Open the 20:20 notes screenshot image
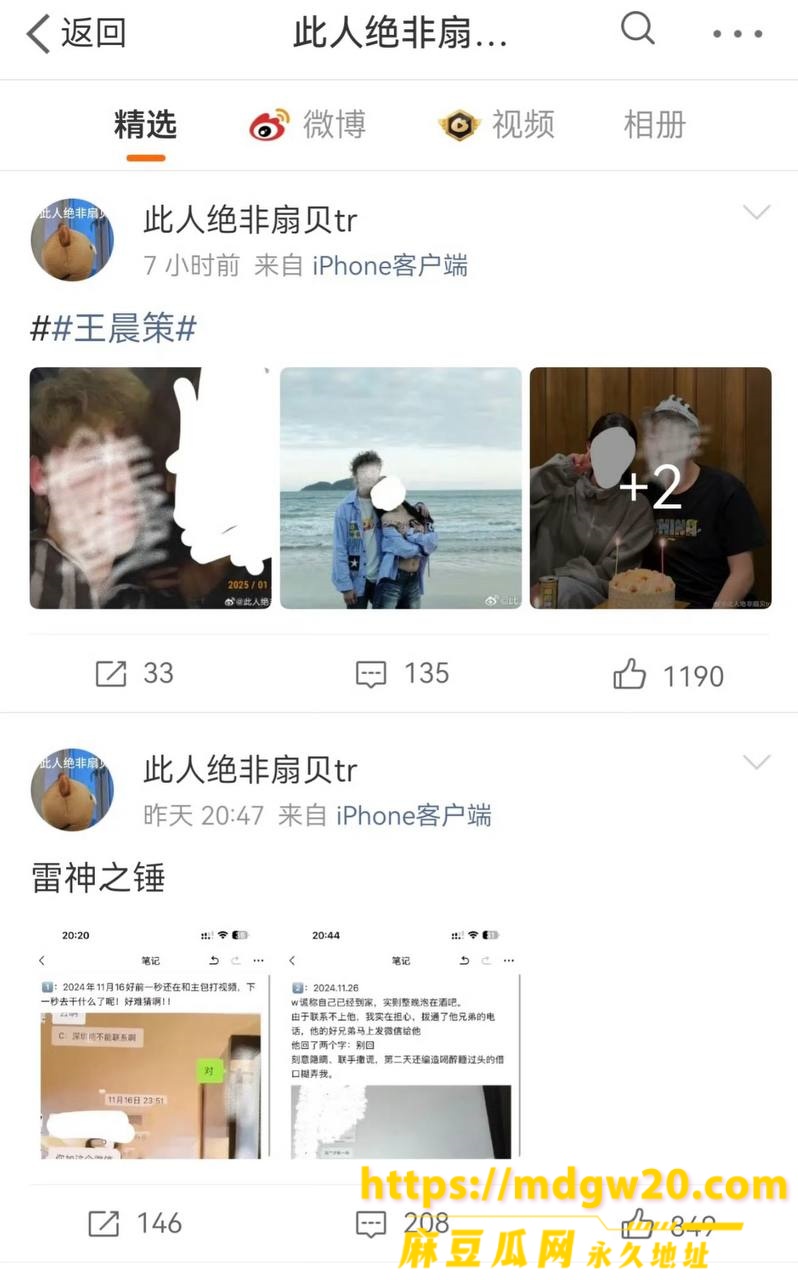Viewport: 798px width, 1280px height. tap(150, 1042)
